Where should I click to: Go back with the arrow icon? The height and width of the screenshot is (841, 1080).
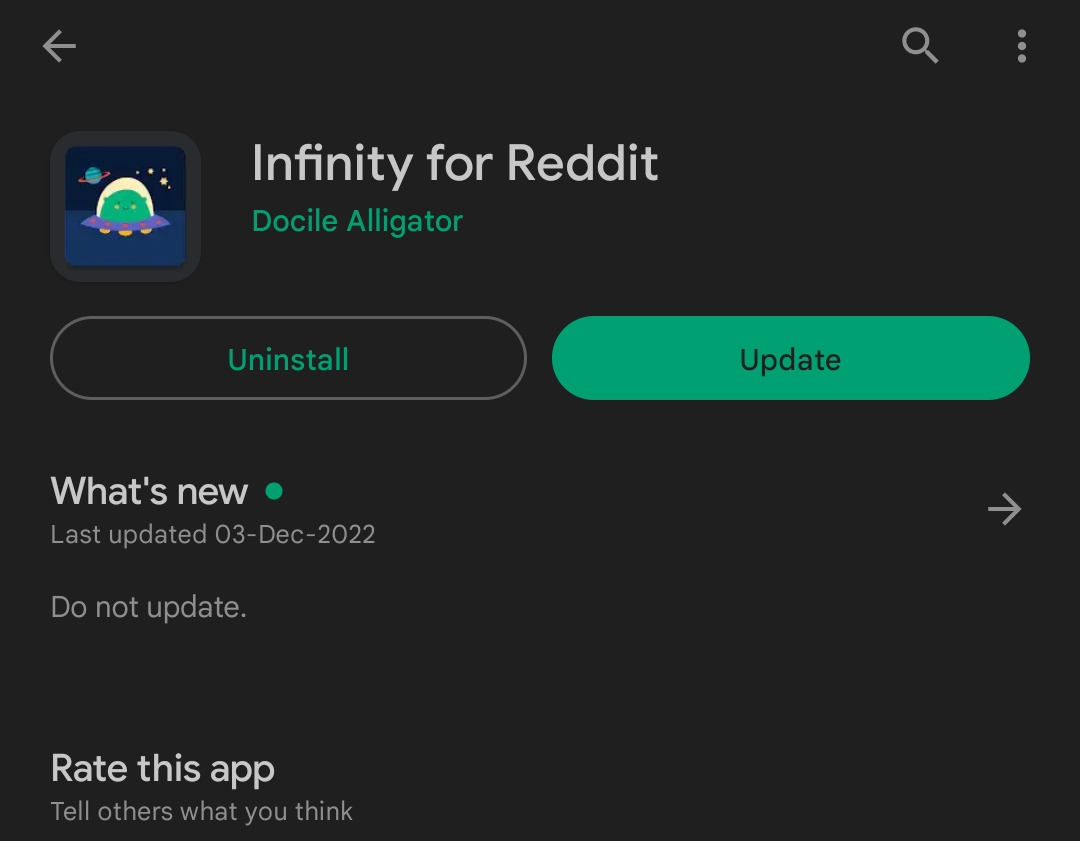pos(59,46)
